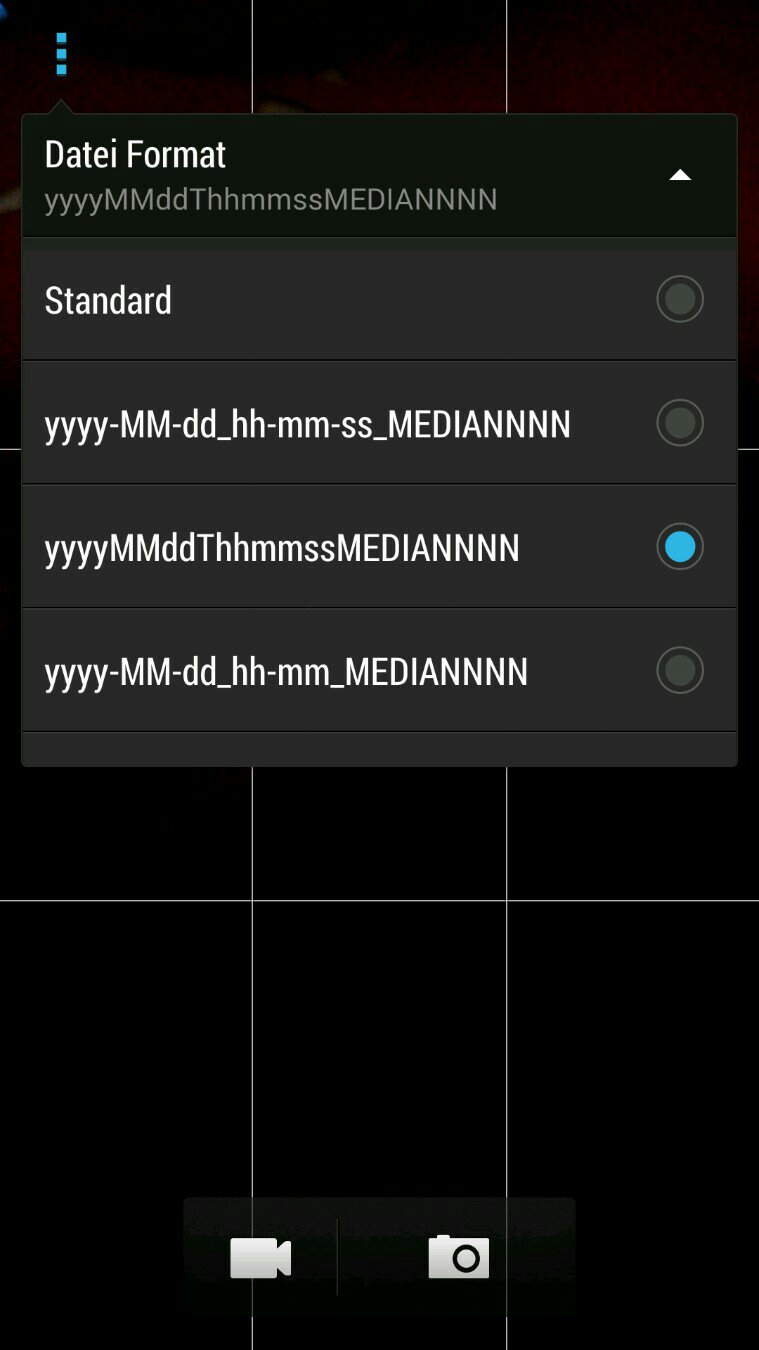759x1350 pixels.
Task: Take a photo with the camera button
Action: click(x=458, y=1257)
